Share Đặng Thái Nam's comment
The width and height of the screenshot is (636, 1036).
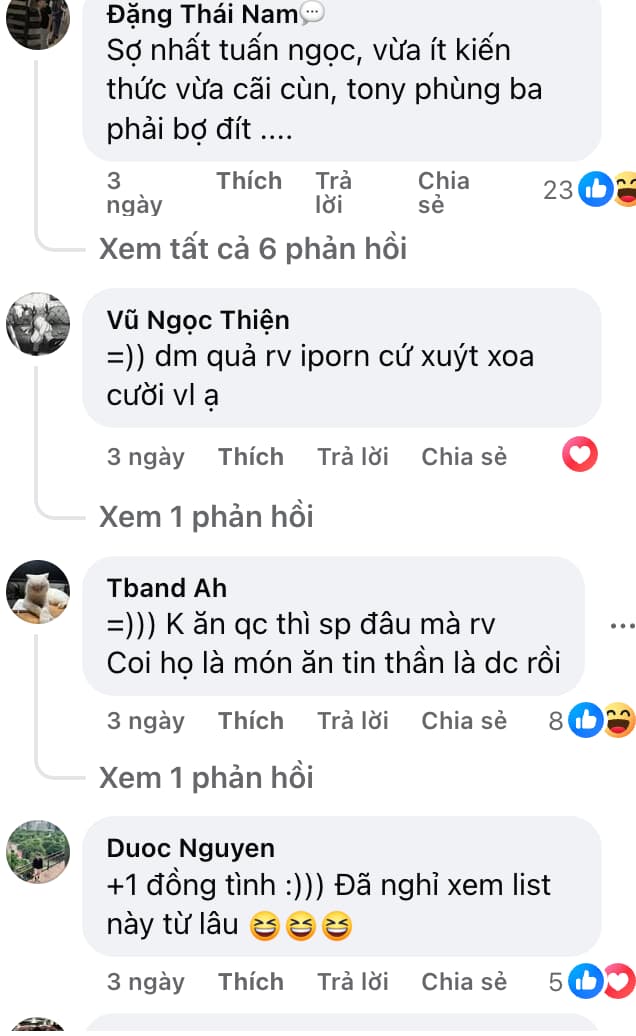[443, 192]
